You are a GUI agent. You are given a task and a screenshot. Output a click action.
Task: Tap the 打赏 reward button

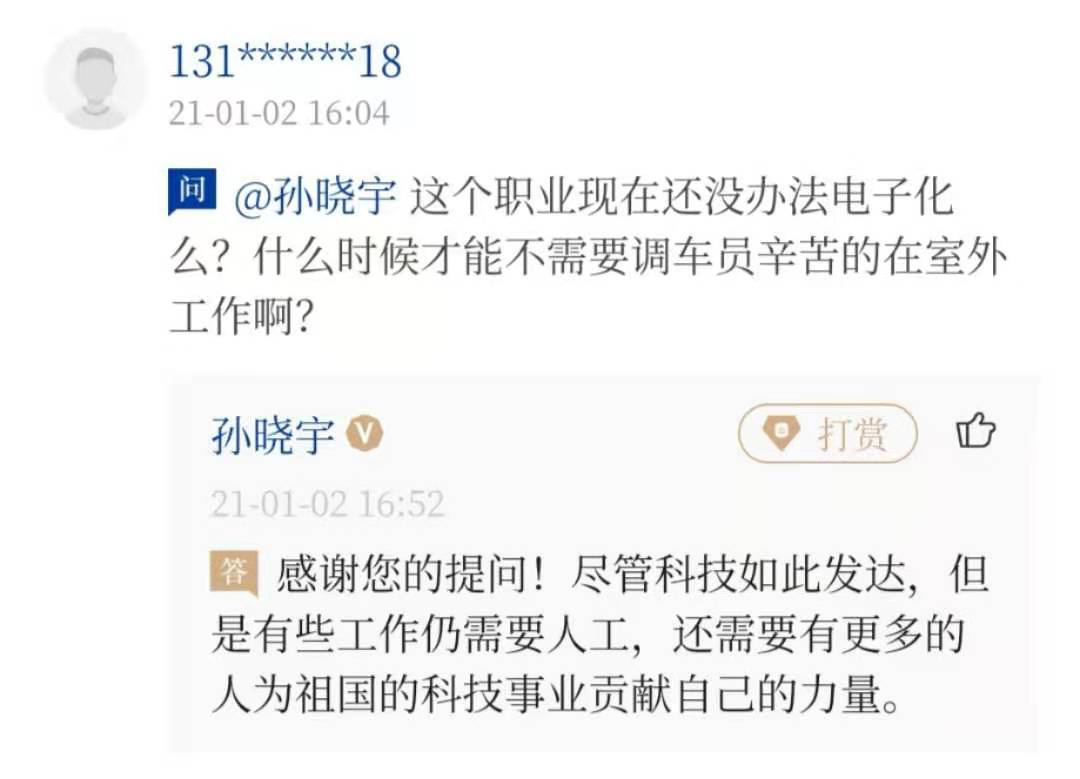[827, 434]
